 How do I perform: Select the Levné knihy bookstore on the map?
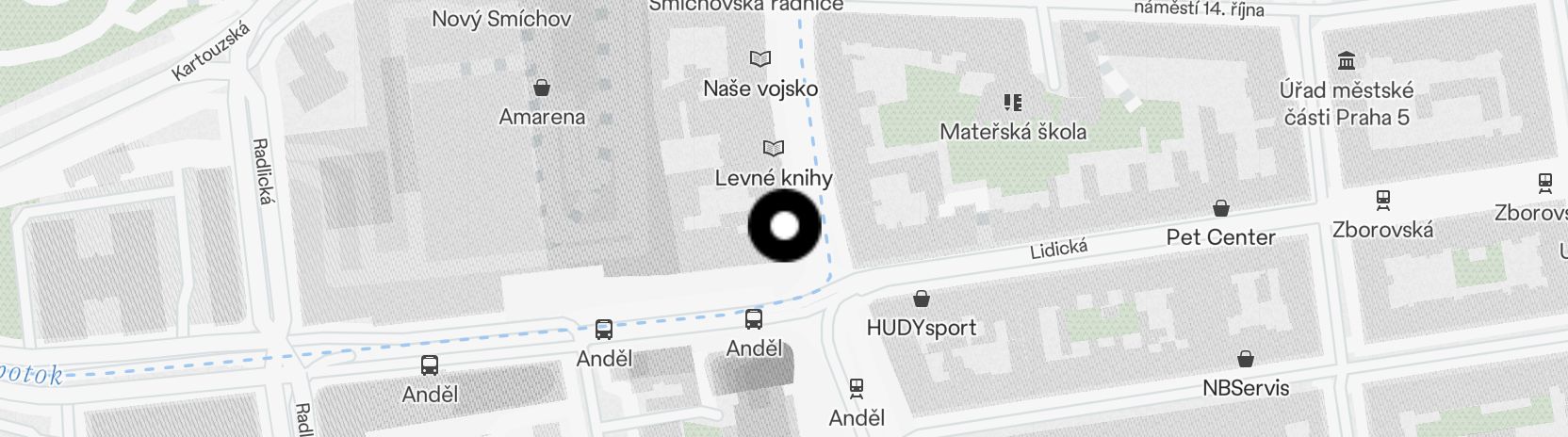pyautogui.click(x=774, y=149)
